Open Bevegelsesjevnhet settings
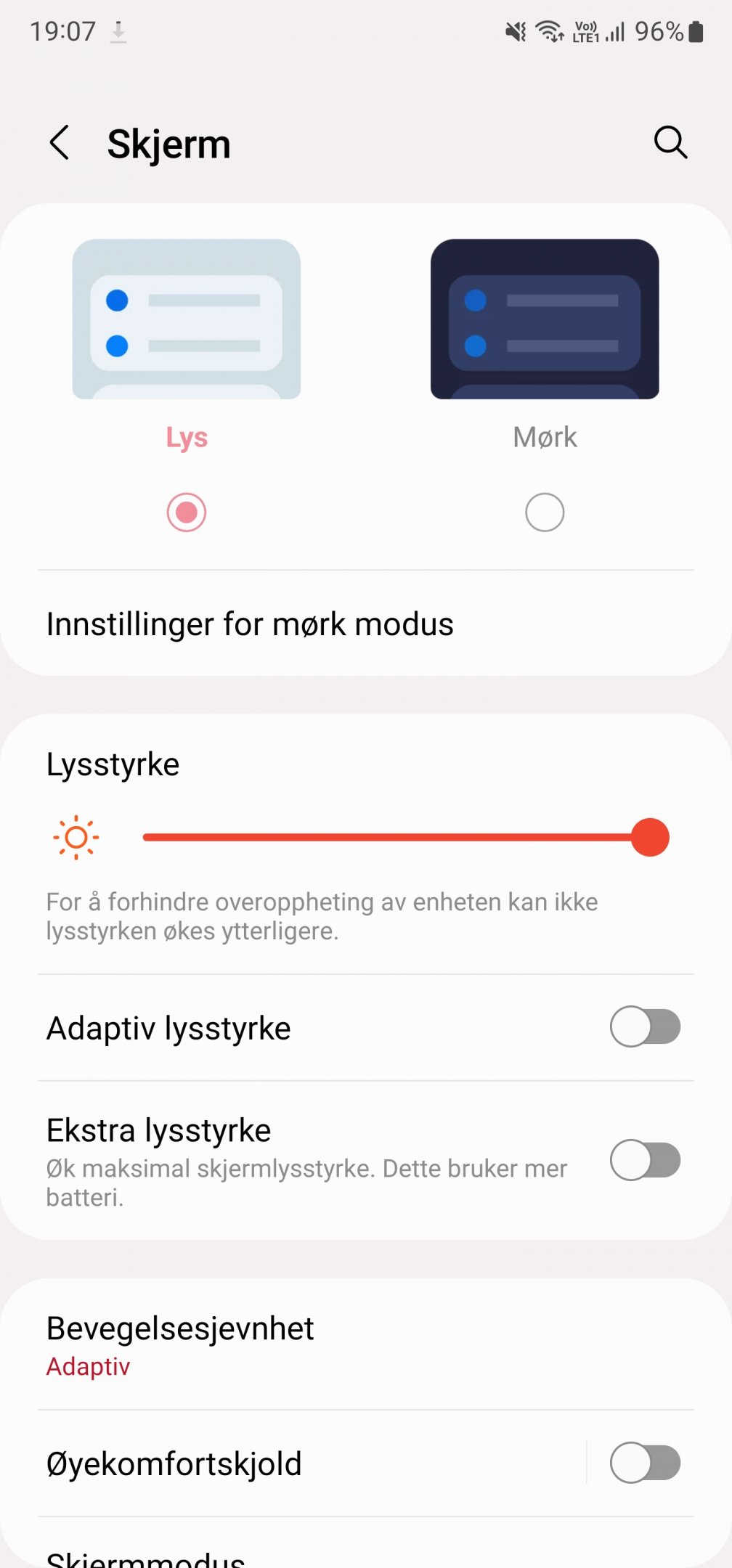Image resolution: width=732 pixels, height=1568 pixels. tap(366, 1345)
